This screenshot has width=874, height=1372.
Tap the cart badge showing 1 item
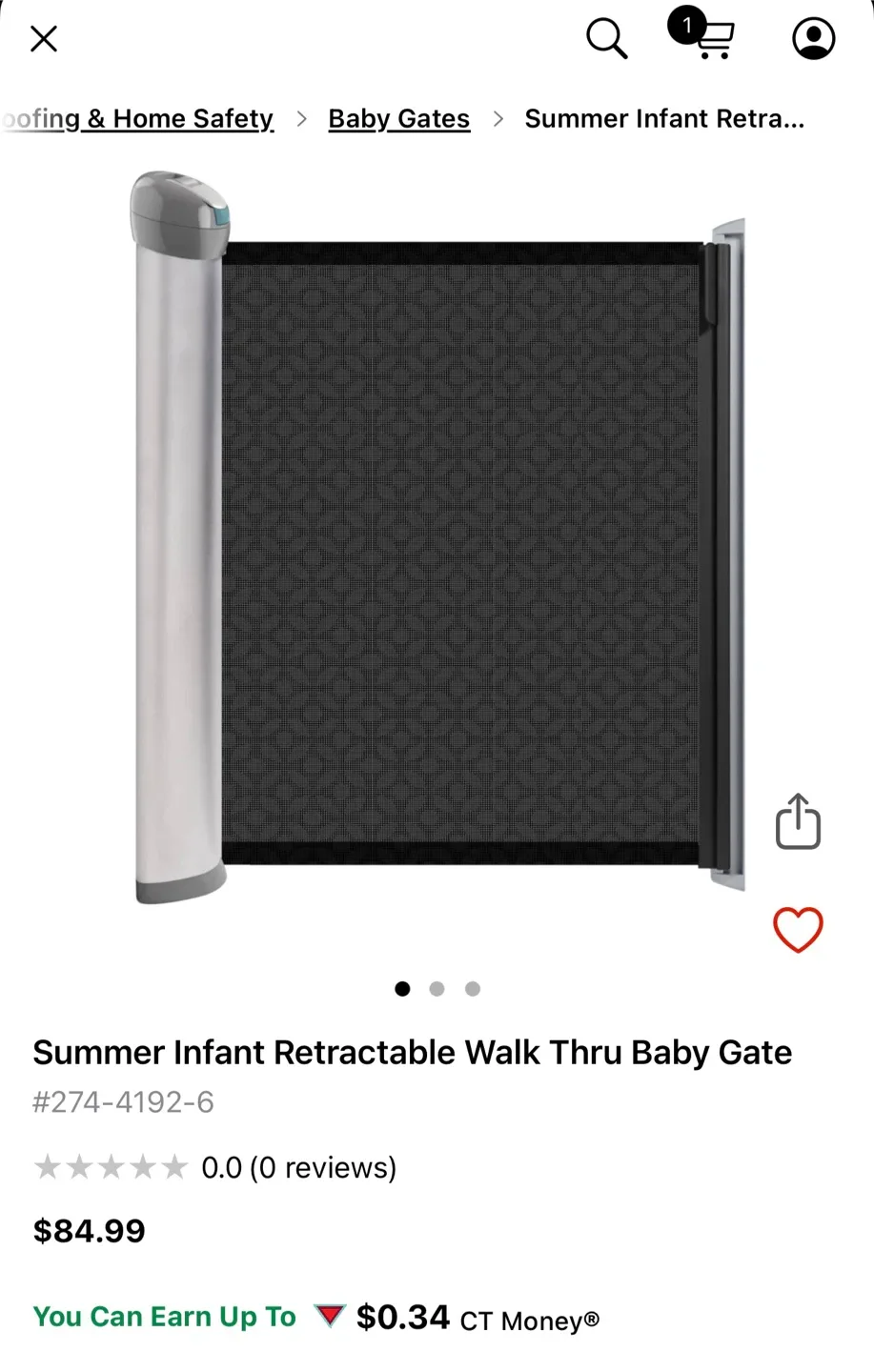[688, 26]
